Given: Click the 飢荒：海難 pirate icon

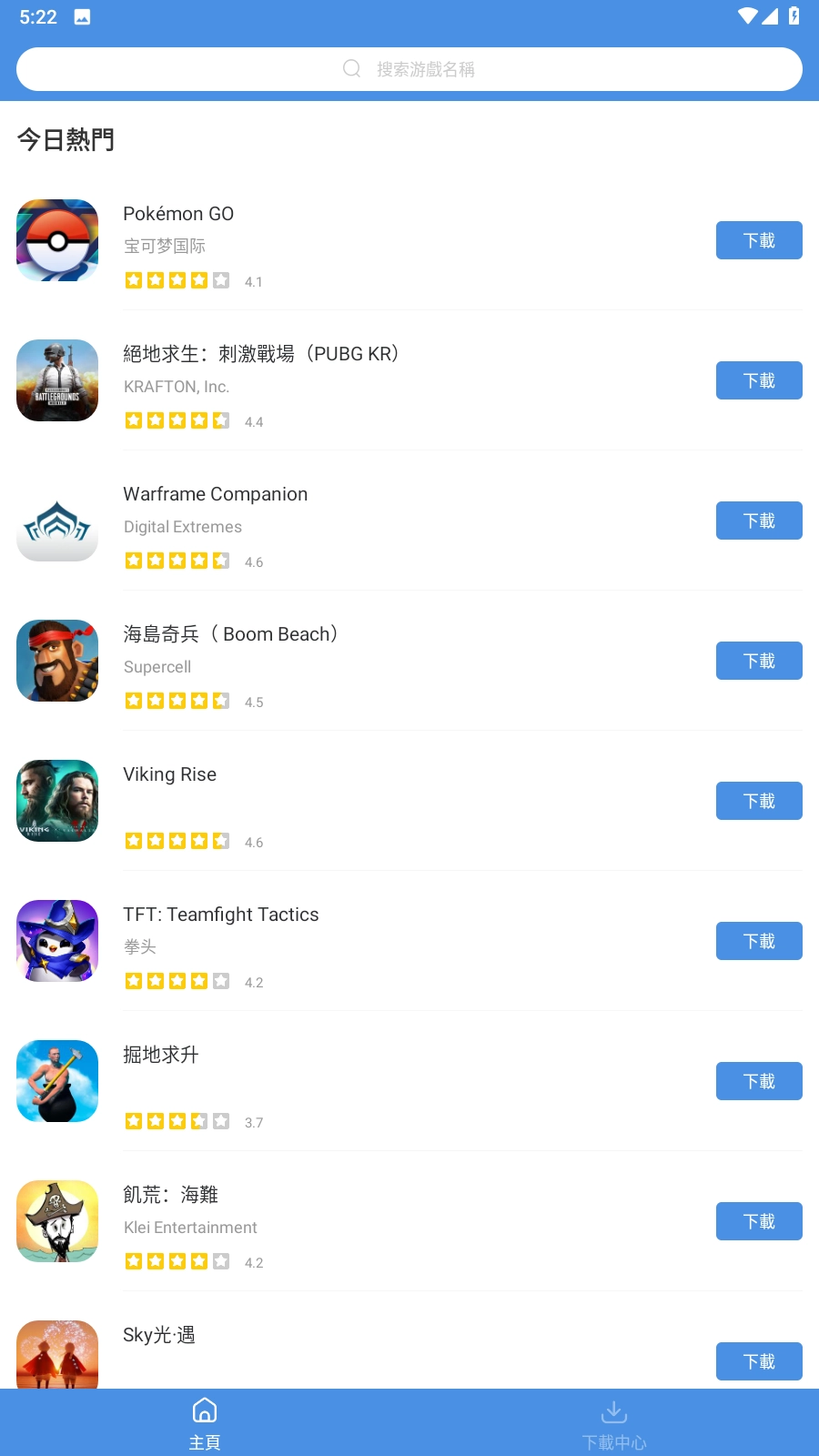Looking at the screenshot, I should pos(56,1221).
